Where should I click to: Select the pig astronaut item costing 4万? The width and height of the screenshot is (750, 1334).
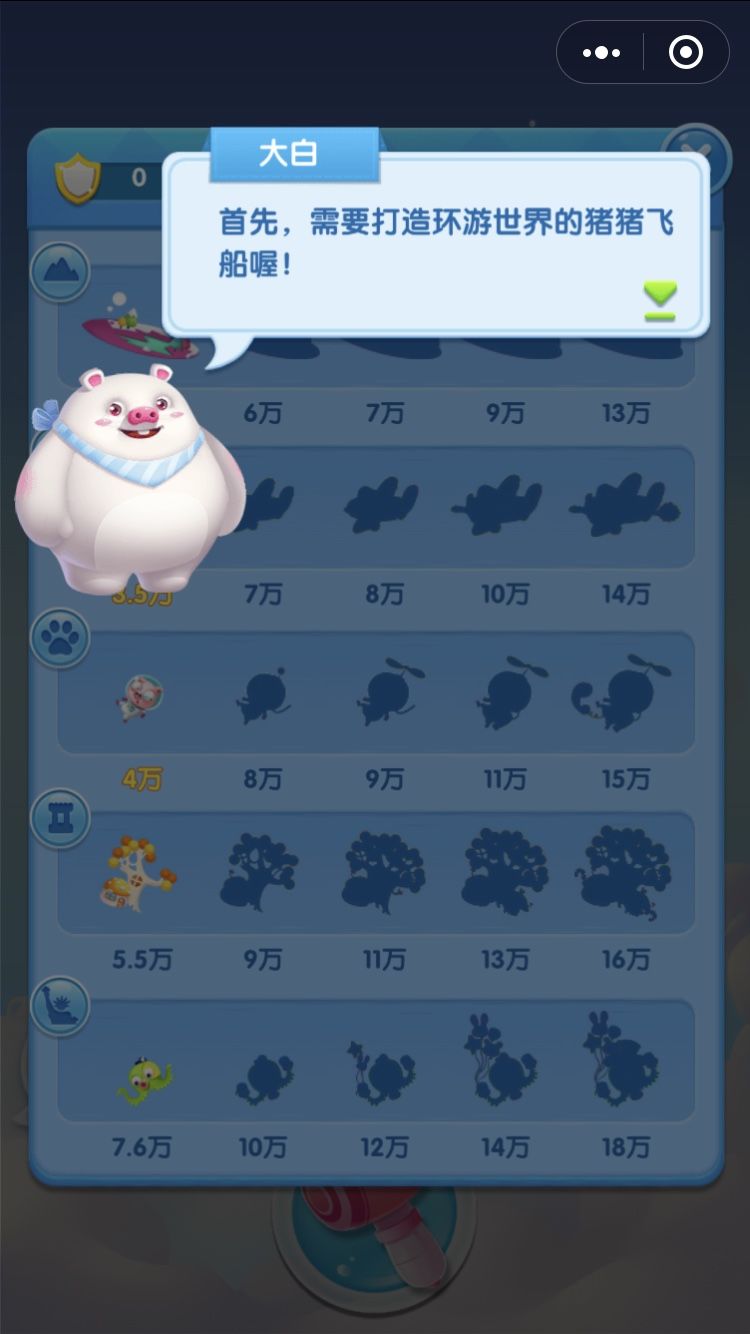(142, 697)
